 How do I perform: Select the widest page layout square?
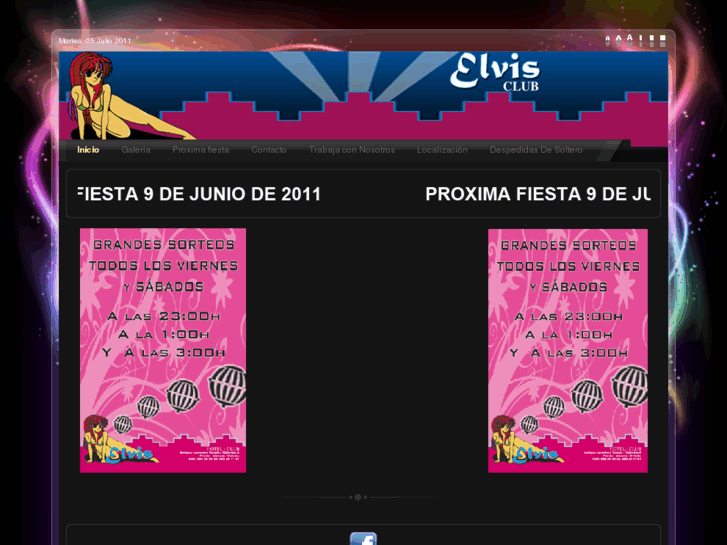tap(662, 38)
